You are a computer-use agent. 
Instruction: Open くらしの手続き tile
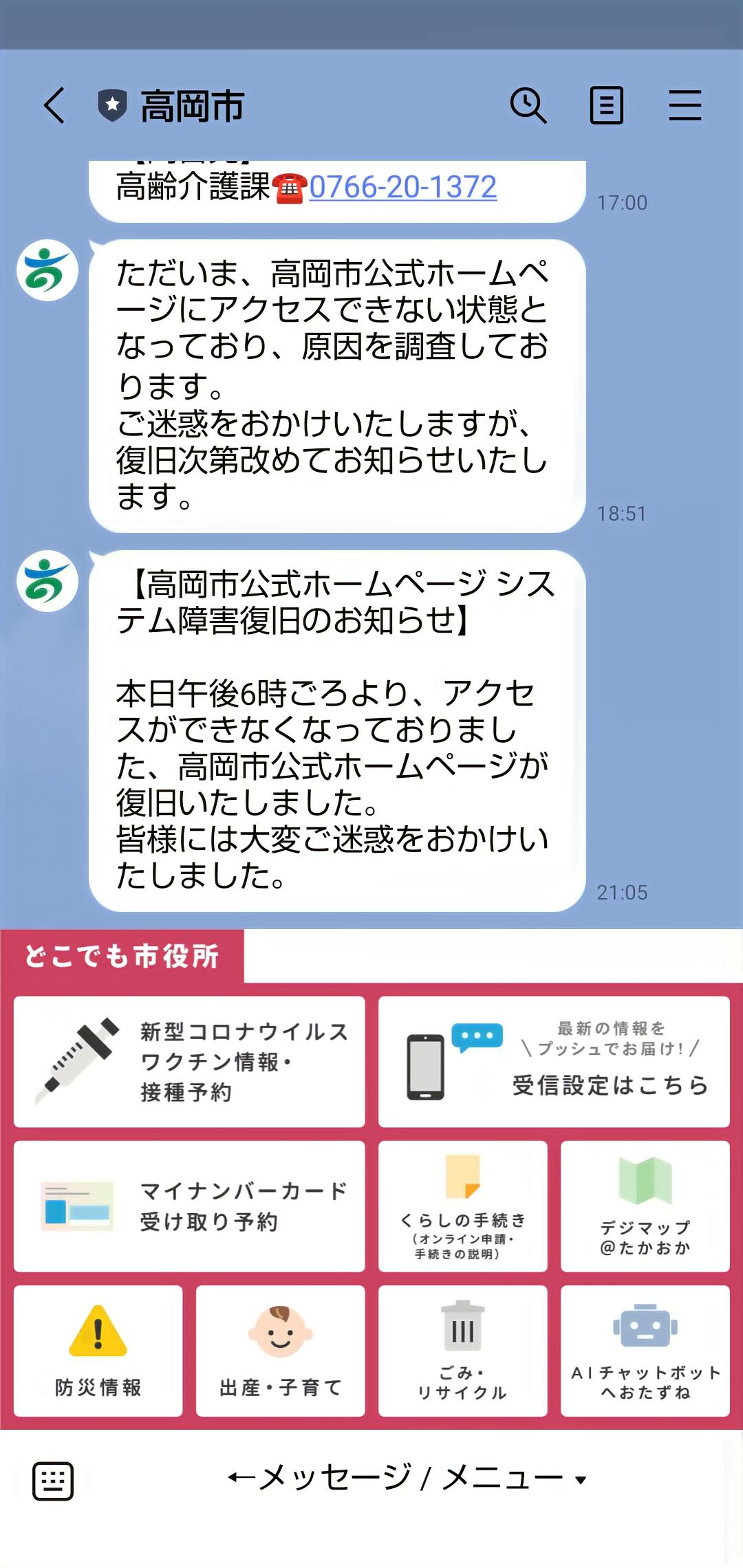462,1206
